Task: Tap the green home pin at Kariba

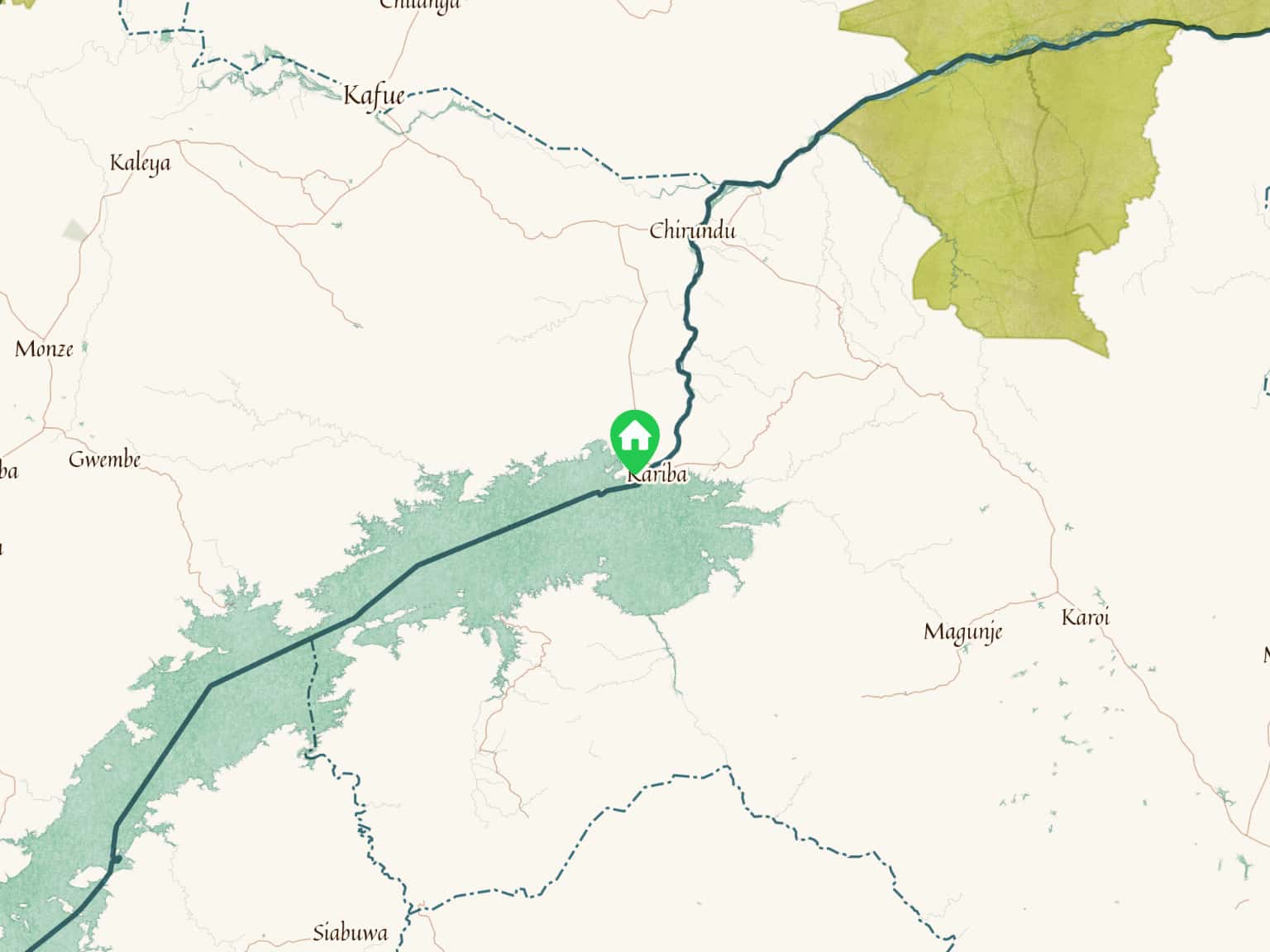Action: pyautogui.click(x=634, y=436)
